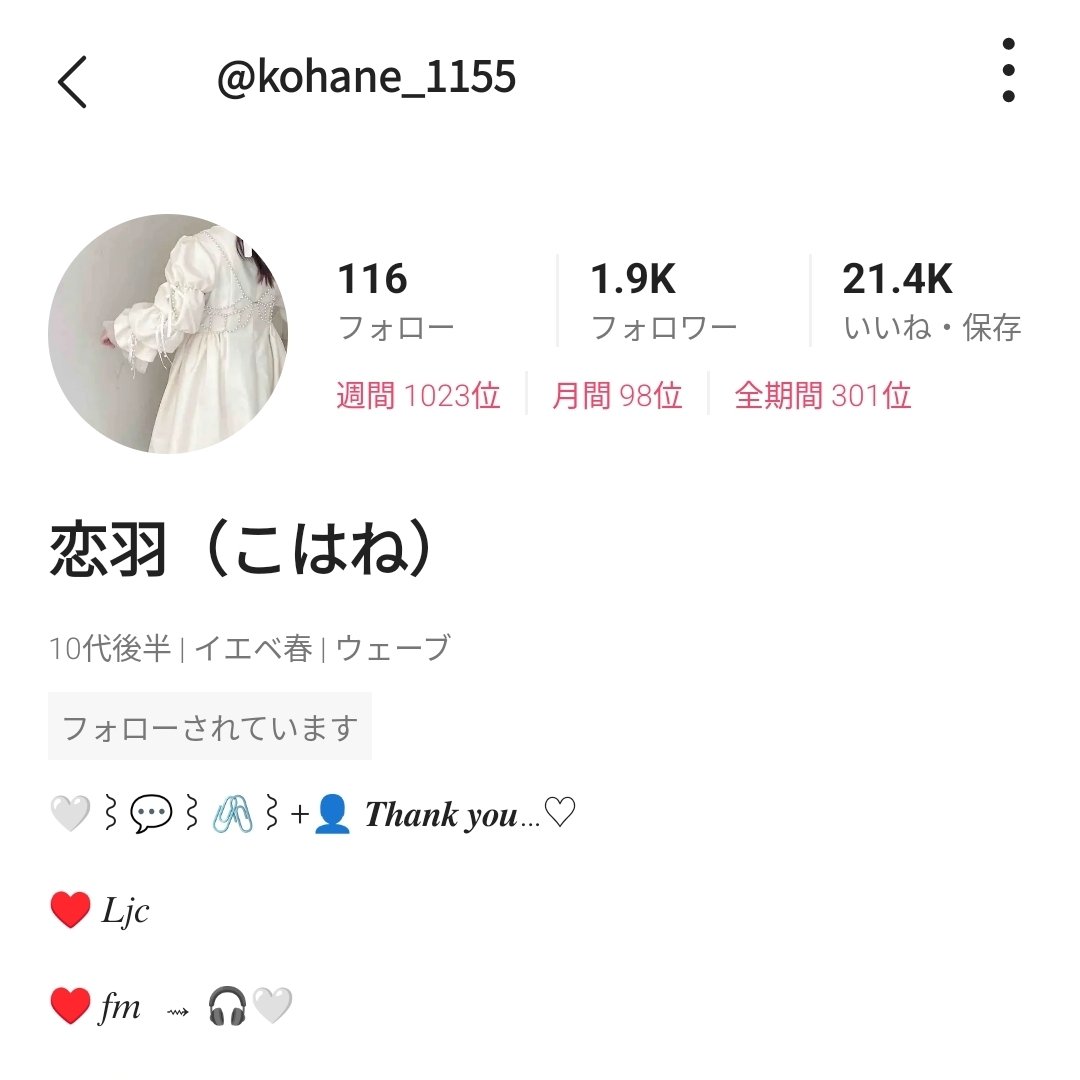The image size is (1080, 1080).
Task: View the 21.4K いいね・保存 stats
Action: [x=931, y=301]
